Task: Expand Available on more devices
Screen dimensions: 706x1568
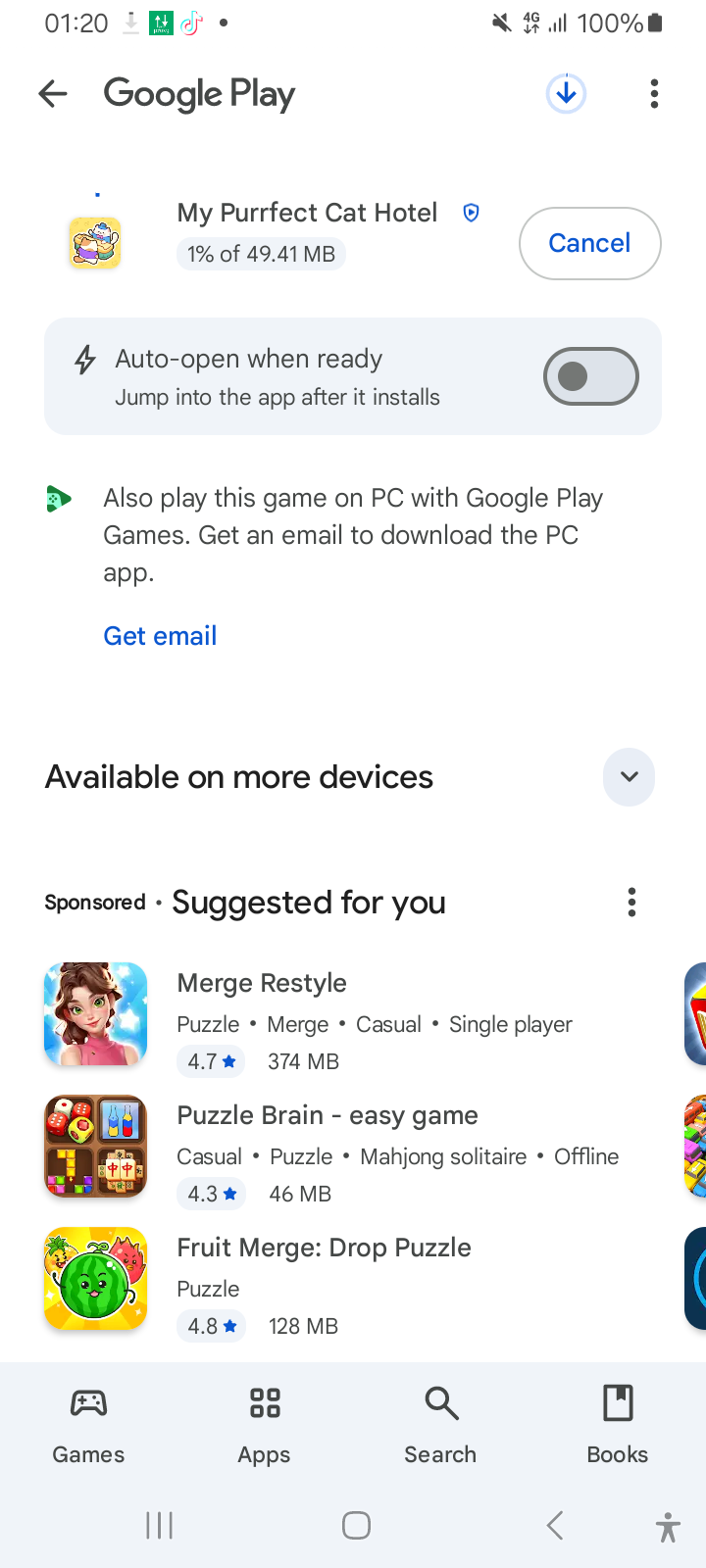Action: 629,777
